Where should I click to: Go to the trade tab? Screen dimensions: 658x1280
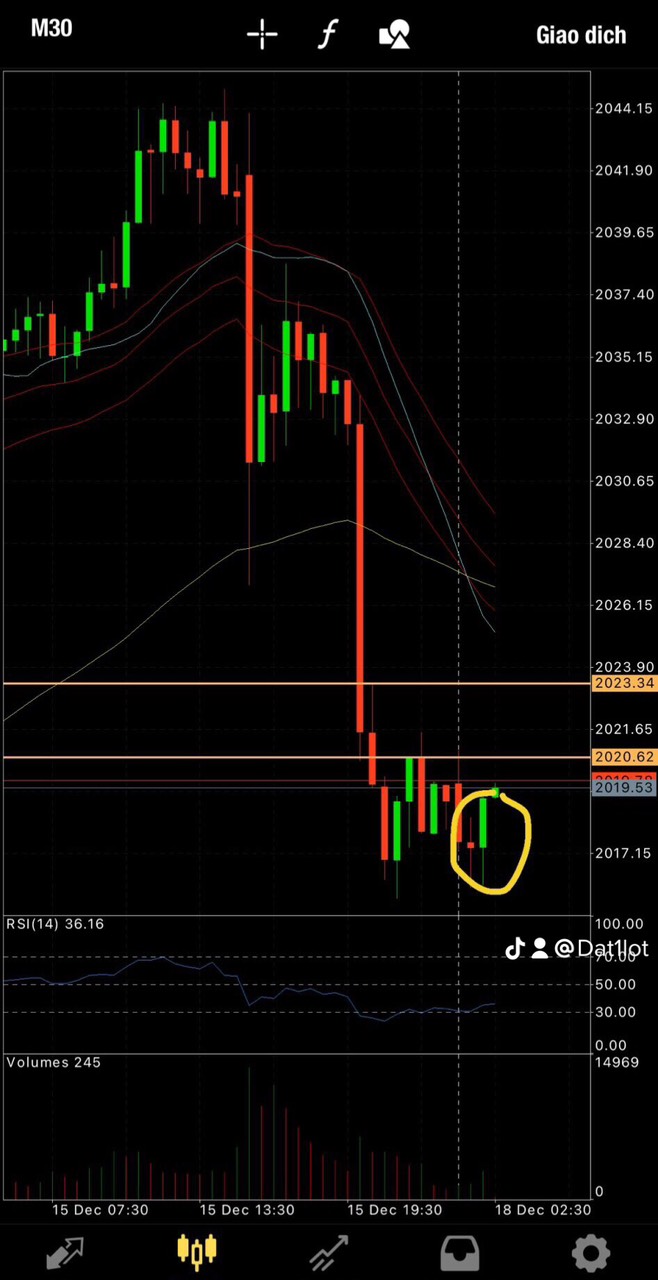[x=328, y=1251]
